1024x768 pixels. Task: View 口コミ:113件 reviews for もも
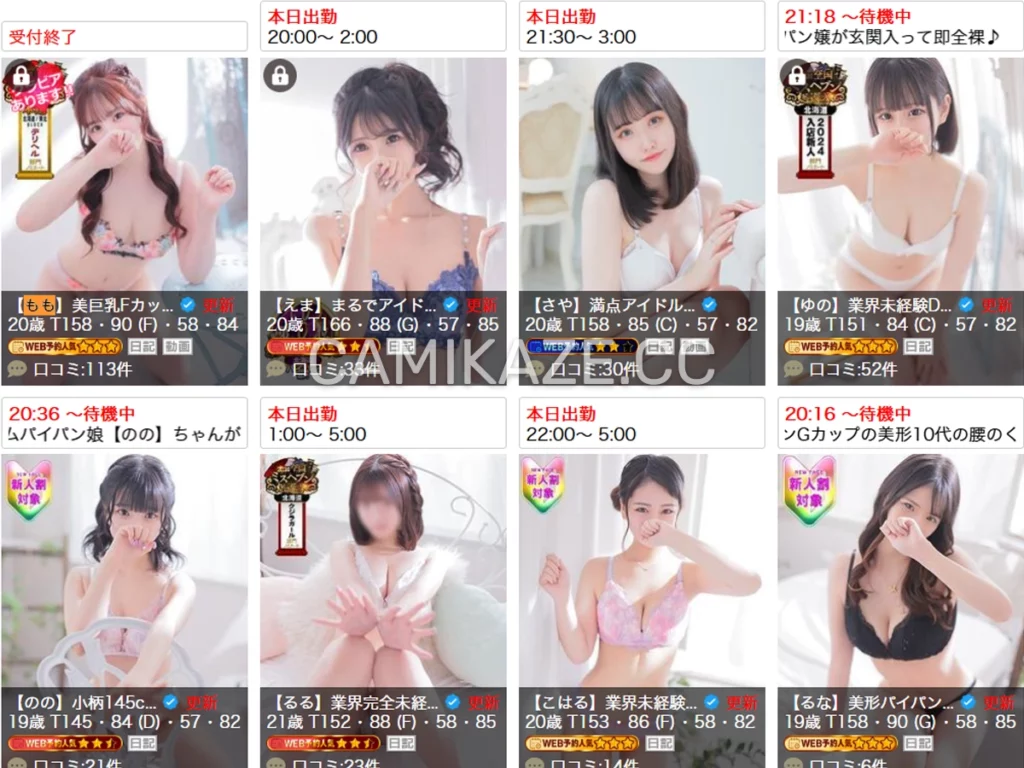pyautogui.click(x=66, y=369)
